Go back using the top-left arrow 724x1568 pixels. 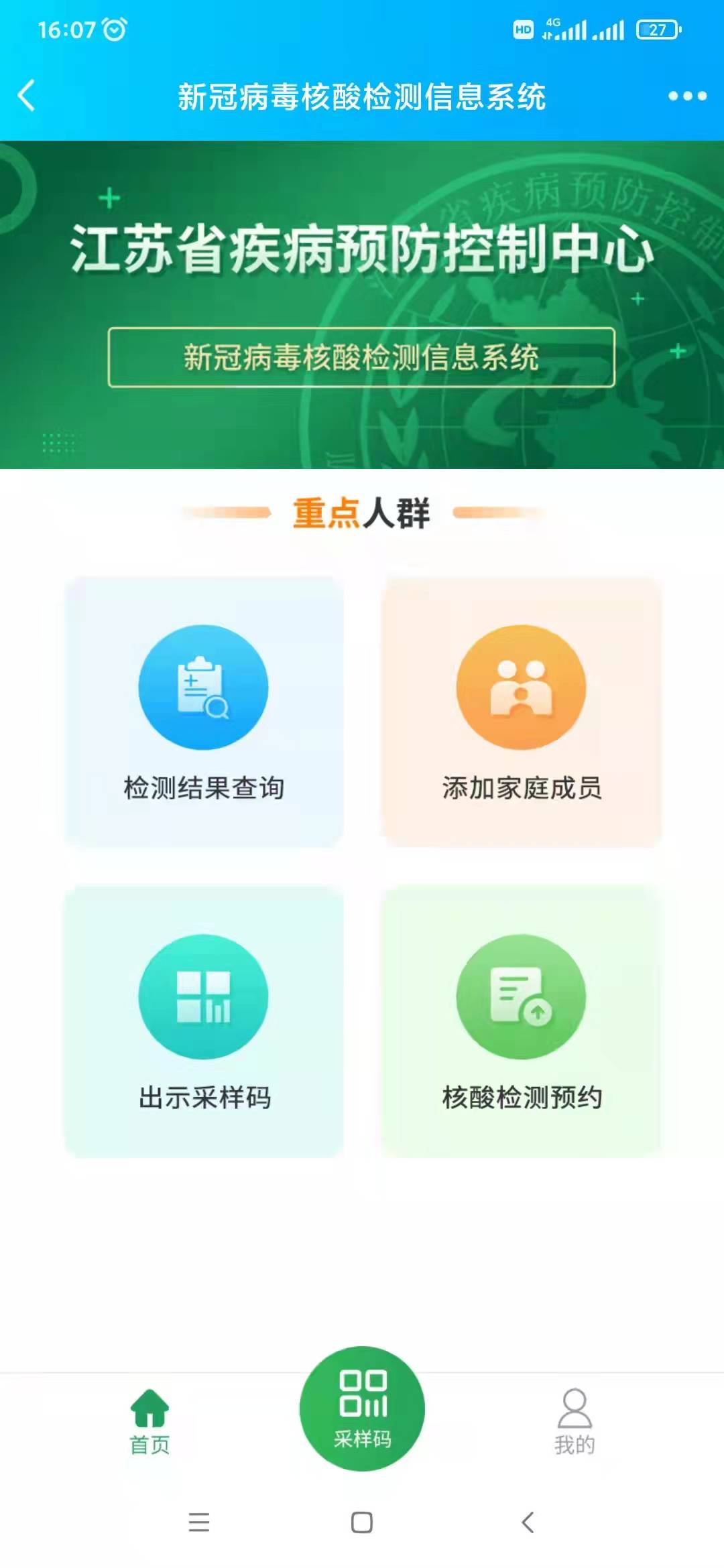click(27, 96)
